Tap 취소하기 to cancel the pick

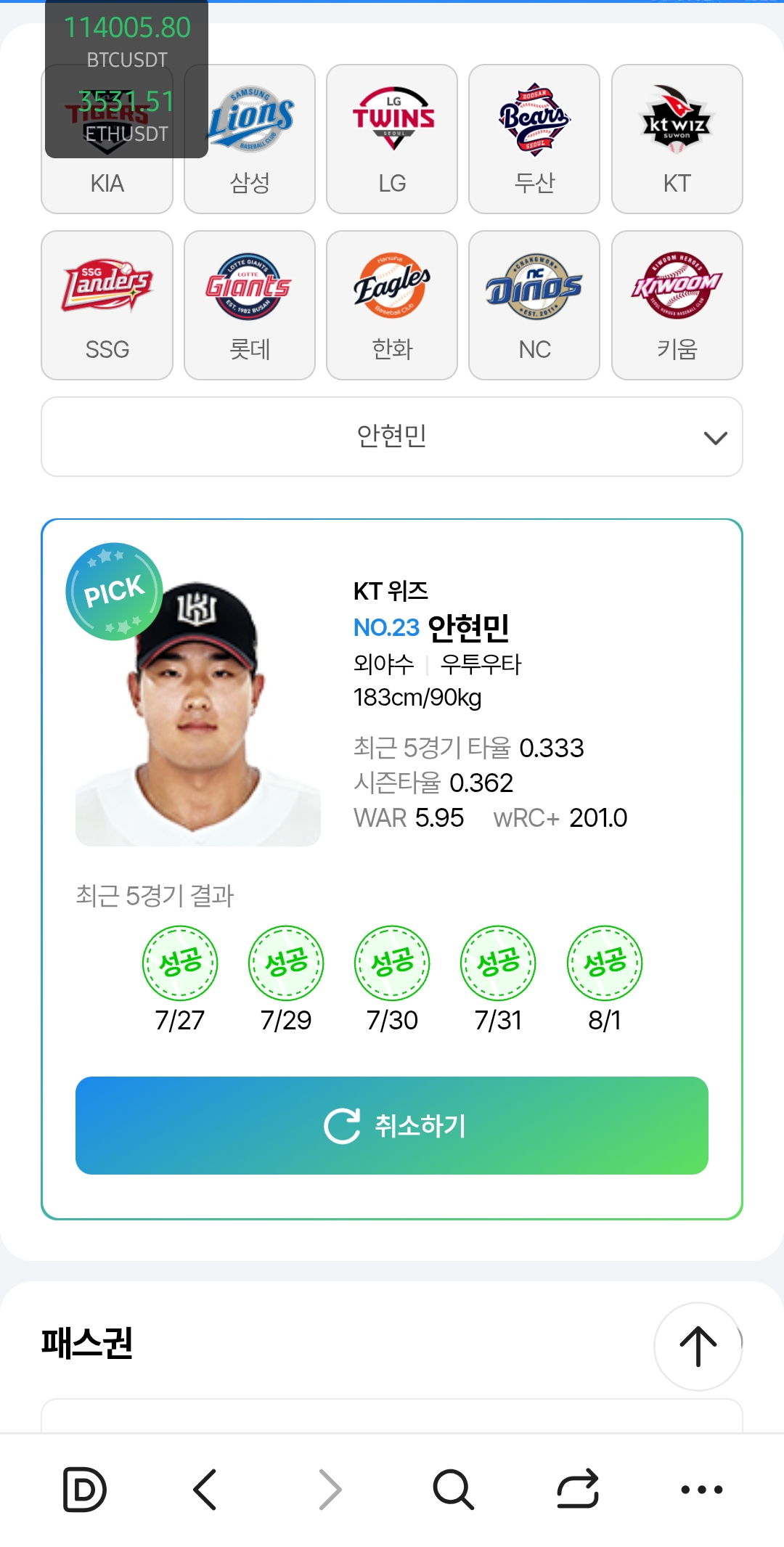(392, 1125)
